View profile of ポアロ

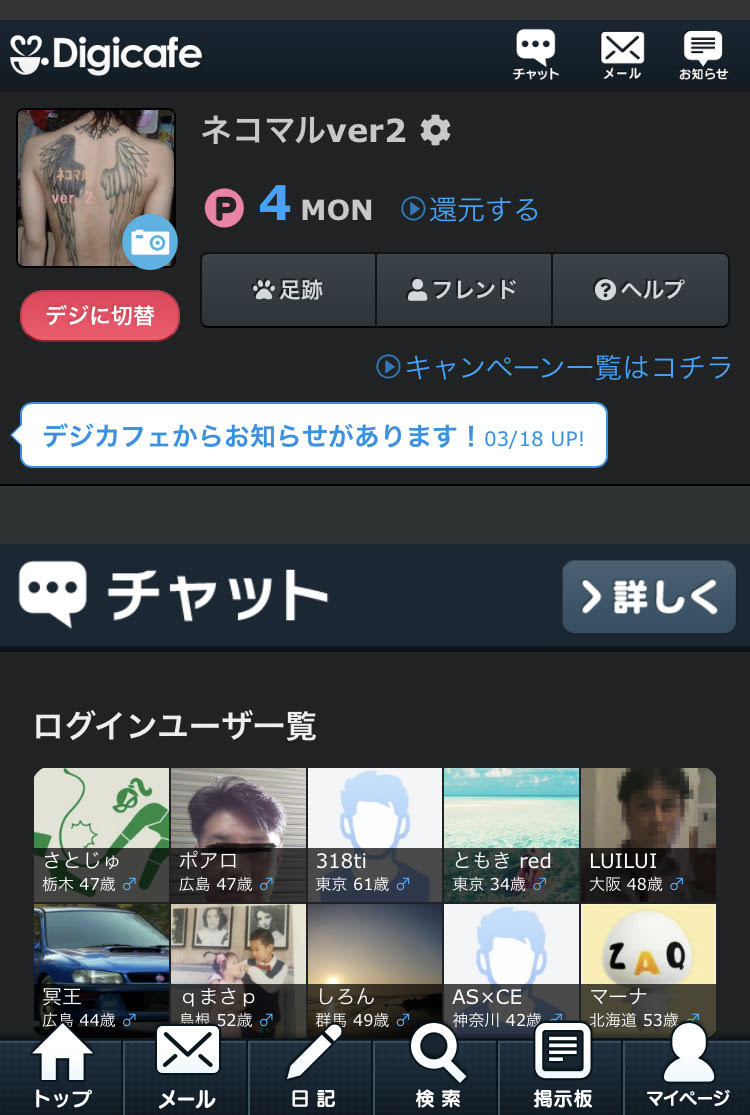[x=238, y=835]
